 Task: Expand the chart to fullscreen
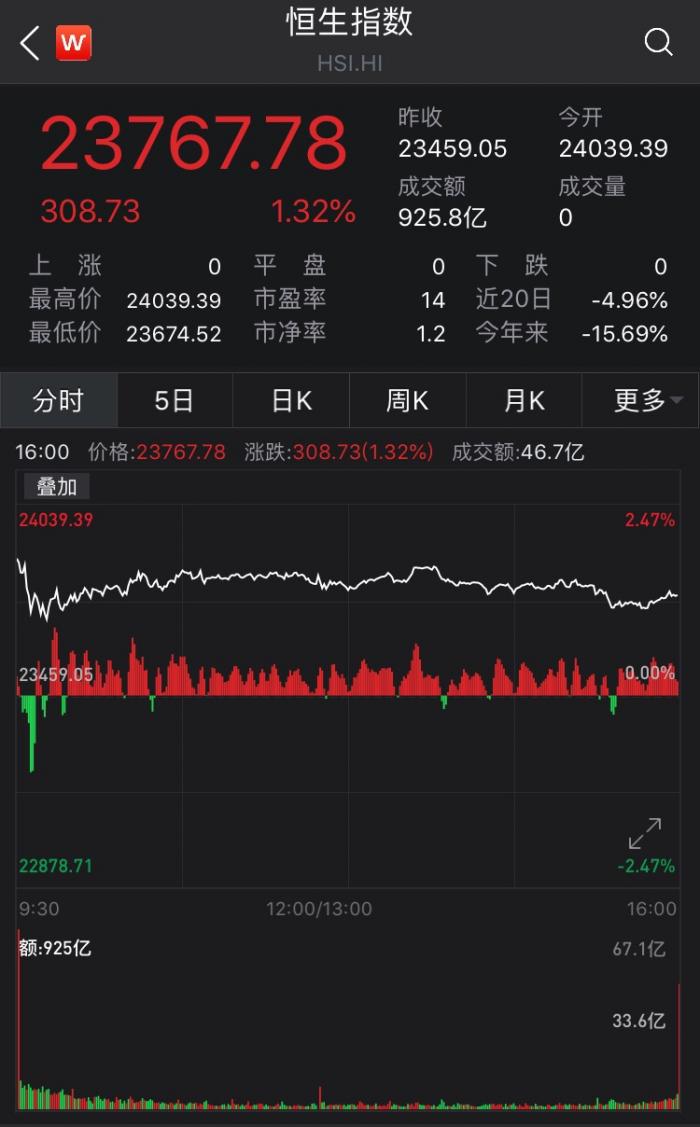click(645, 834)
